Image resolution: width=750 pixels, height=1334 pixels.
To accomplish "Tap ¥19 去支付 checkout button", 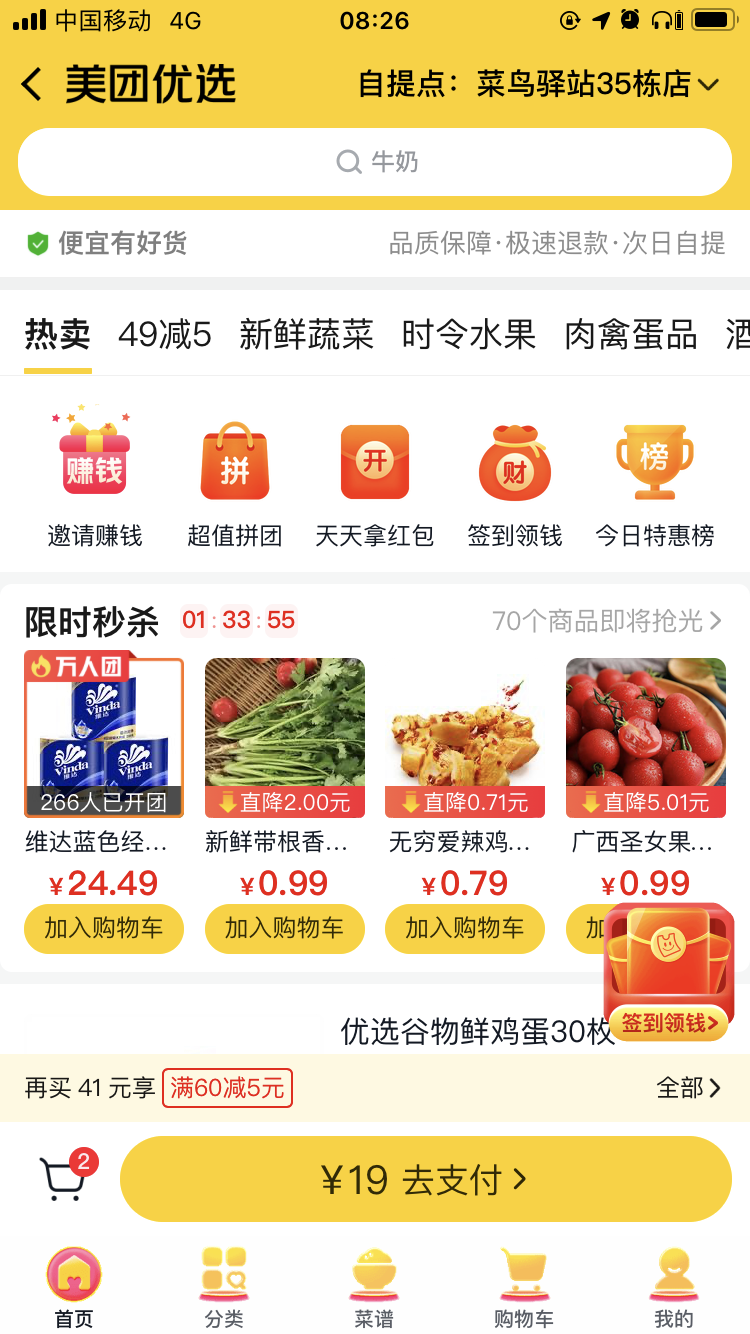I will coord(426,1180).
